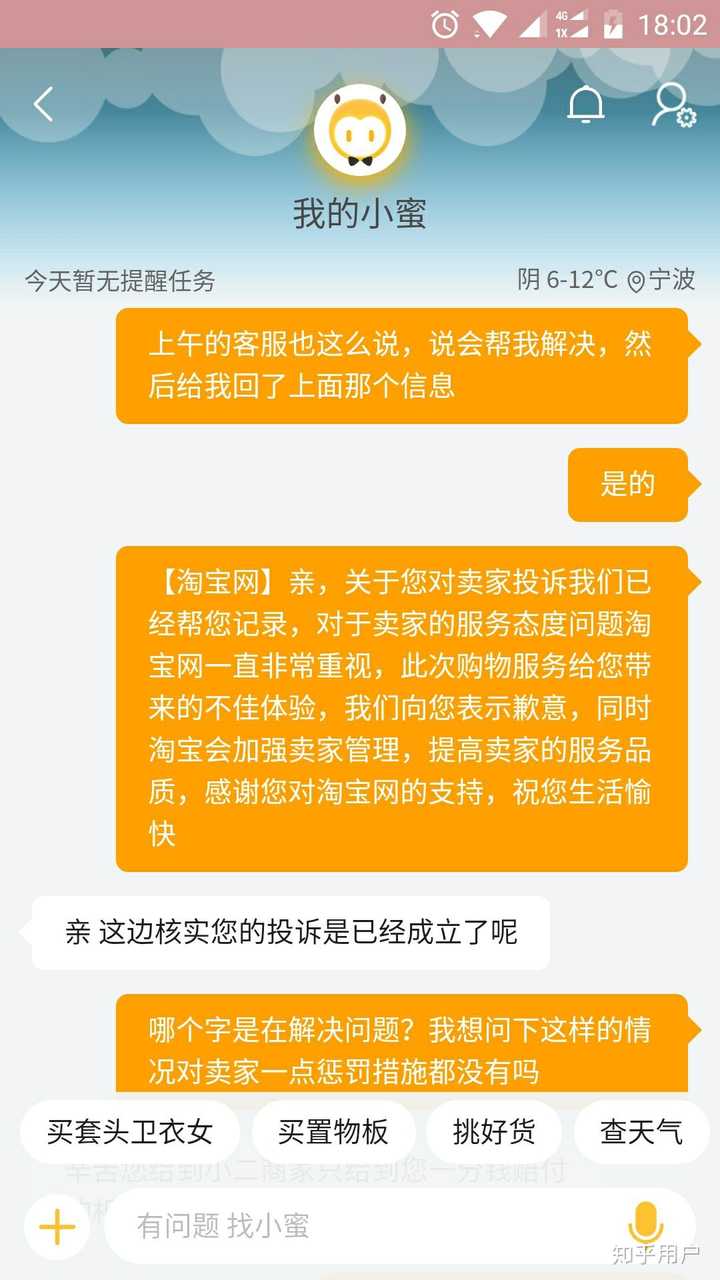Select the 买套头卫衣女 suggestion chip
The image size is (720, 1280).
(x=130, y=1132)
